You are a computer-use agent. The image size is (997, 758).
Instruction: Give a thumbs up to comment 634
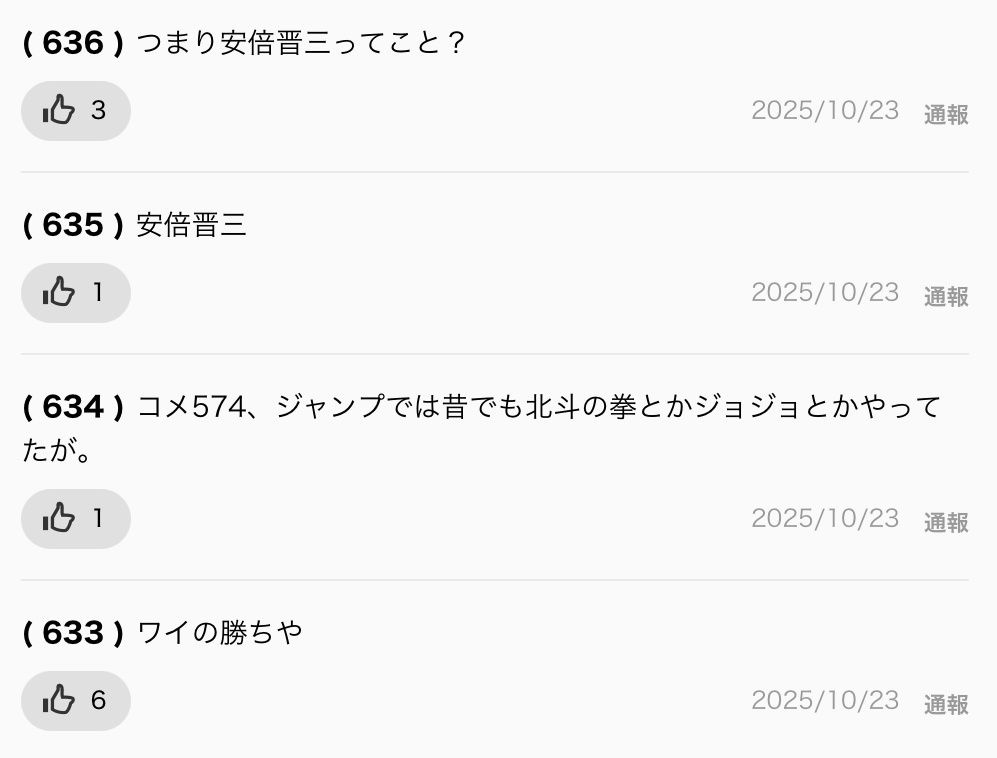[x=75, y=519]
